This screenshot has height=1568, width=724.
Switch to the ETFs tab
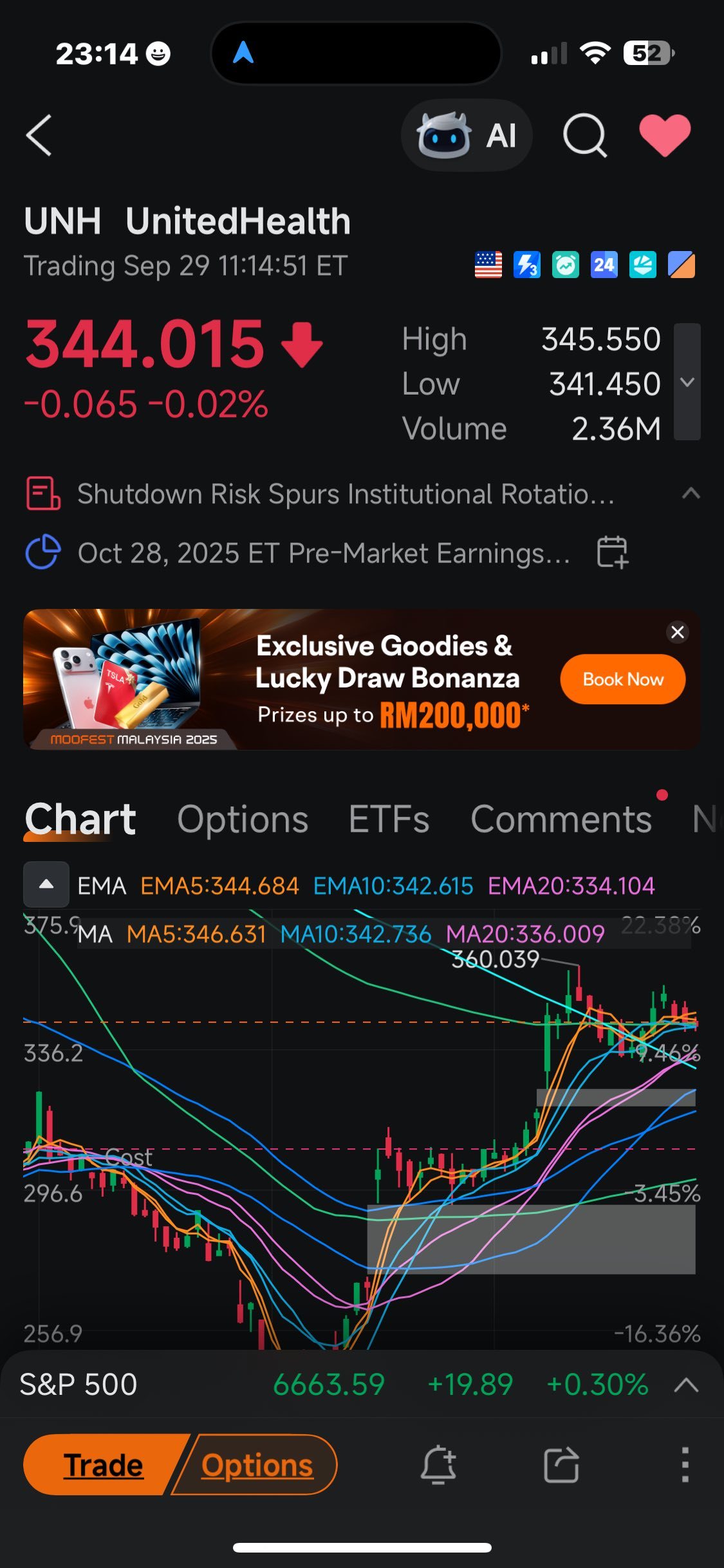(x=389, y=819)
